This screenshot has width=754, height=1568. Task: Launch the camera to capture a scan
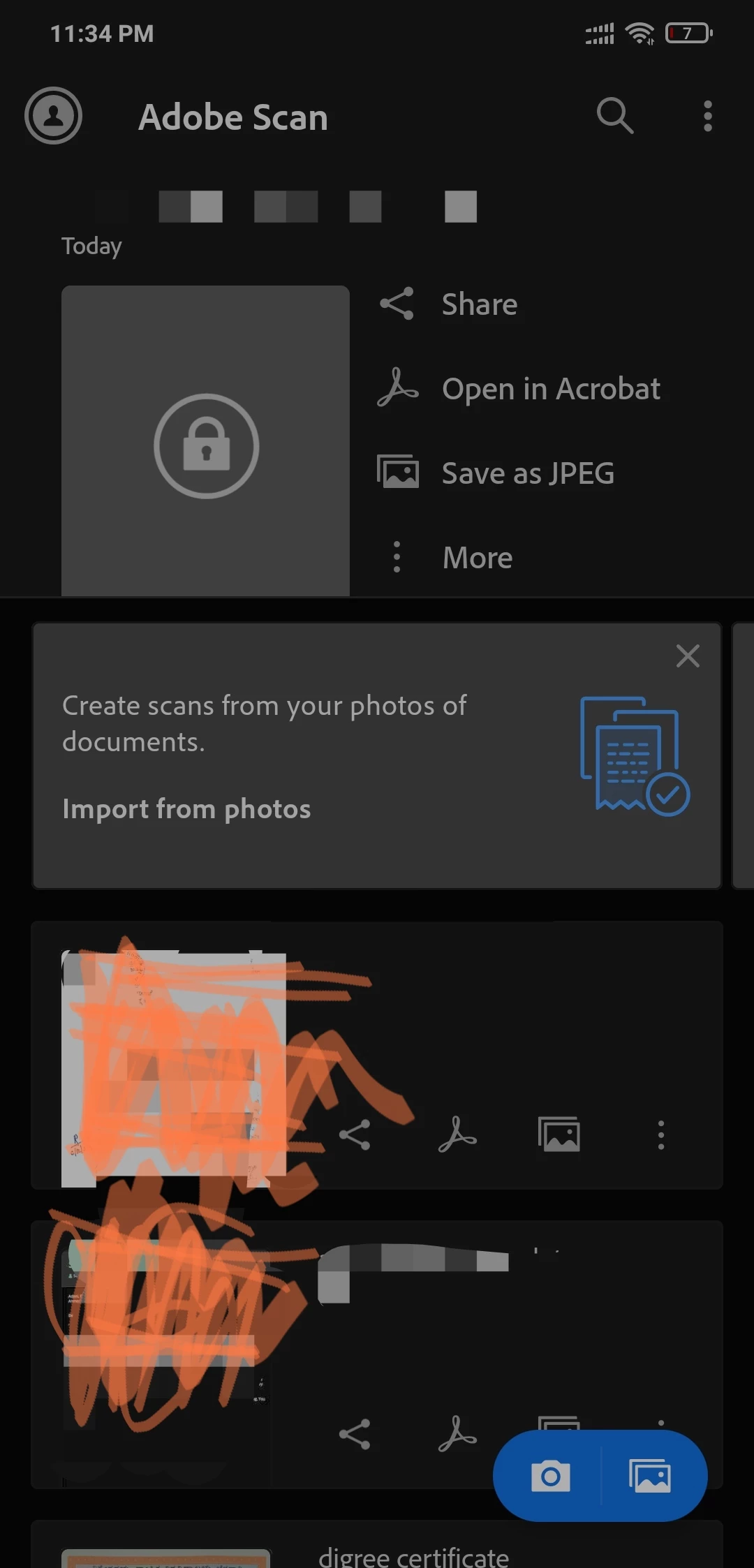(x=550, y=1476)
